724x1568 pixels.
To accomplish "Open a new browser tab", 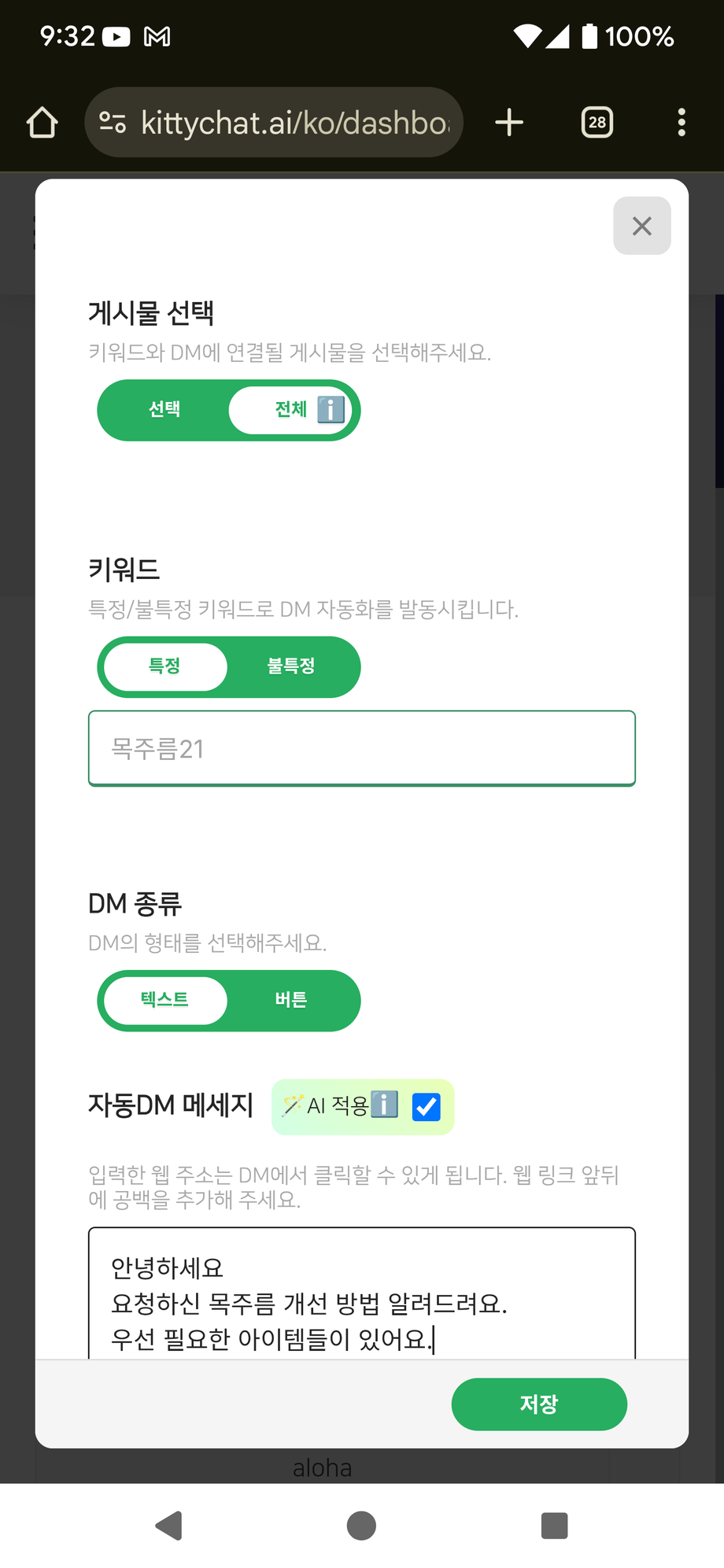I will click(x=509, y=123).
